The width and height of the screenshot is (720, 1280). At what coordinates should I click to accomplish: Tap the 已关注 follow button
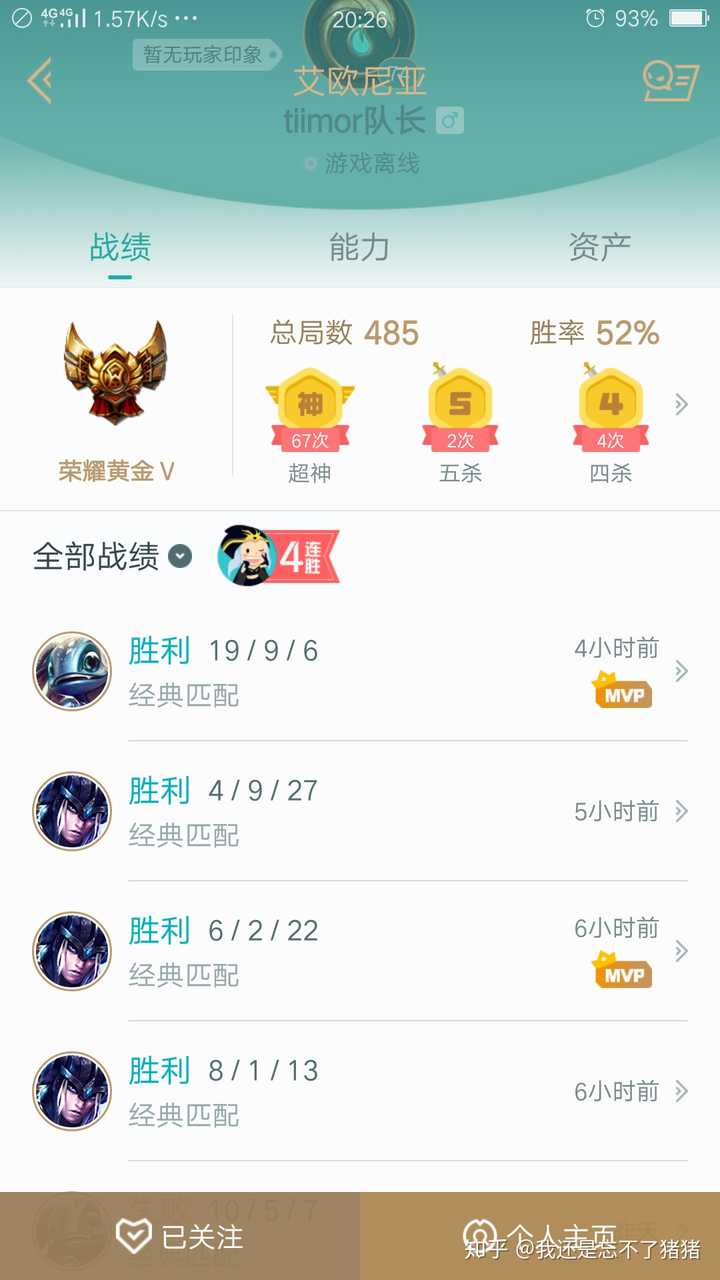(x=180, y=1236)
